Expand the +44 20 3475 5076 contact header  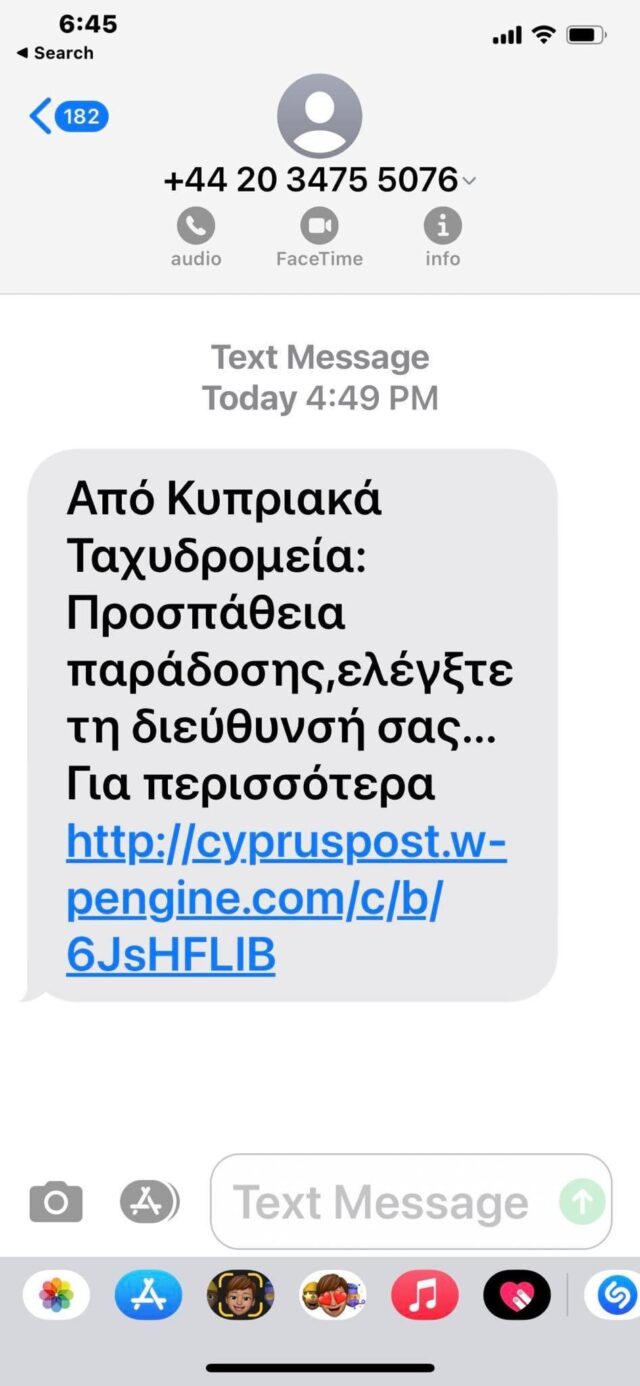320,180
